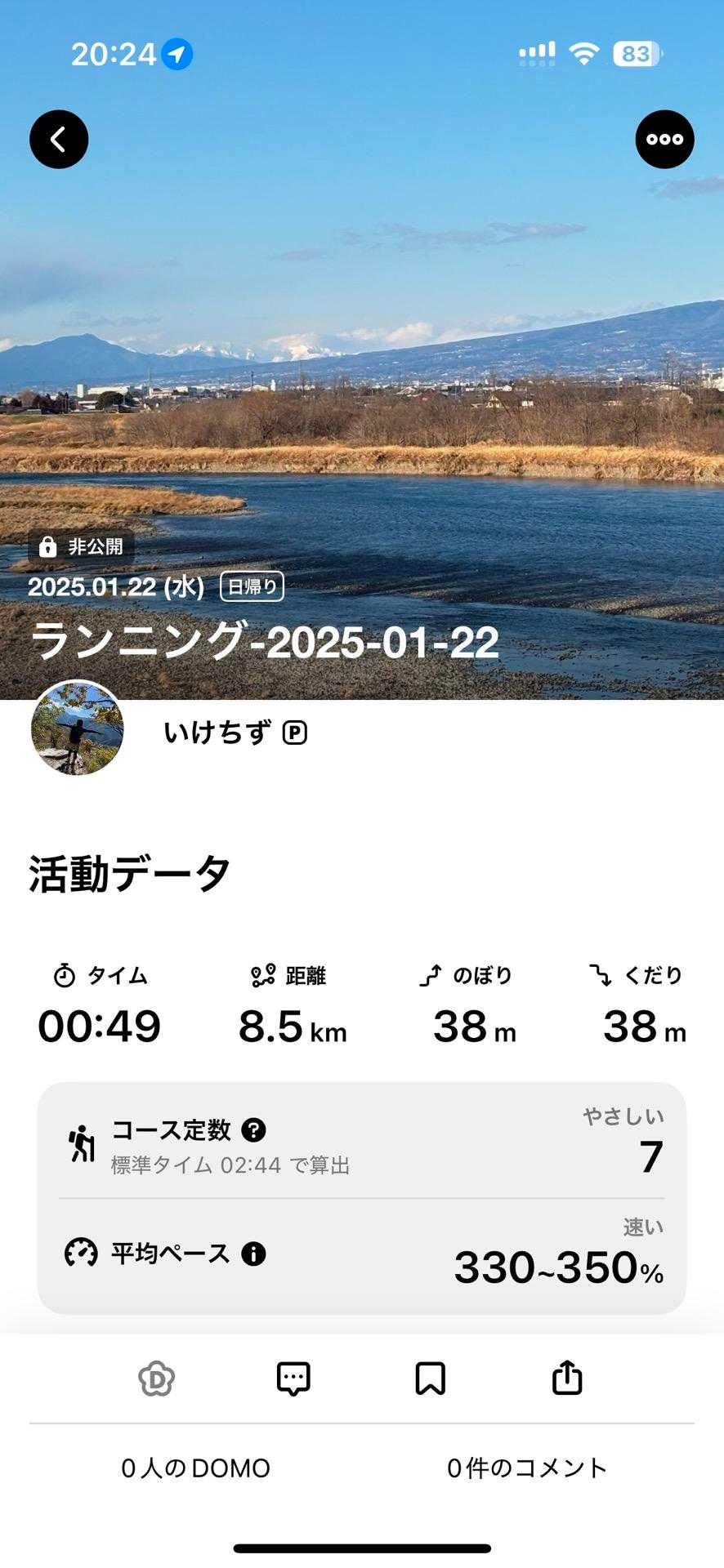Open いけちず's profile avatar
Screen dimensions: 724x1568
pos(78,728)
